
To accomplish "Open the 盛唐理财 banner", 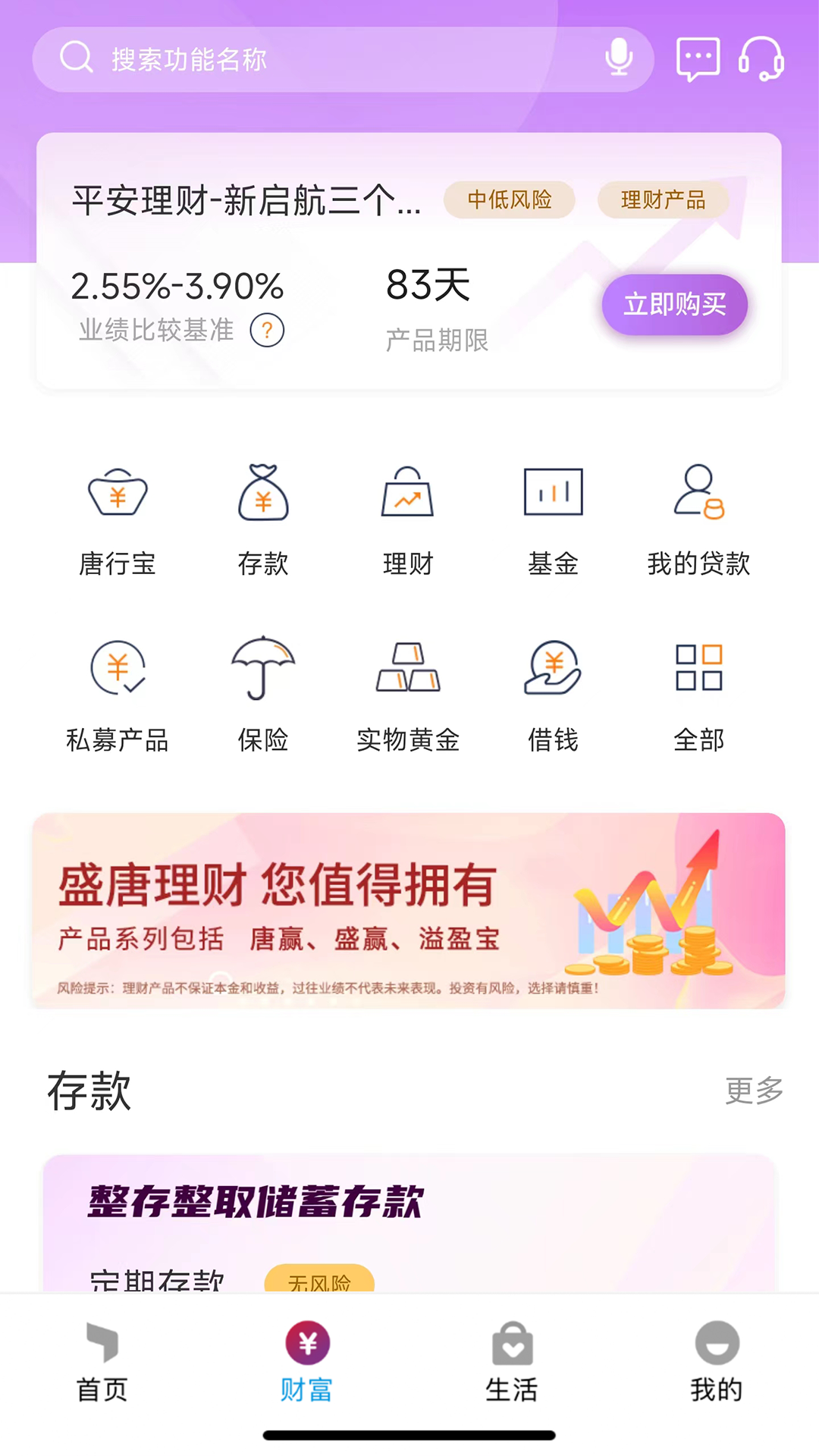I will click(x=408, y=910).
